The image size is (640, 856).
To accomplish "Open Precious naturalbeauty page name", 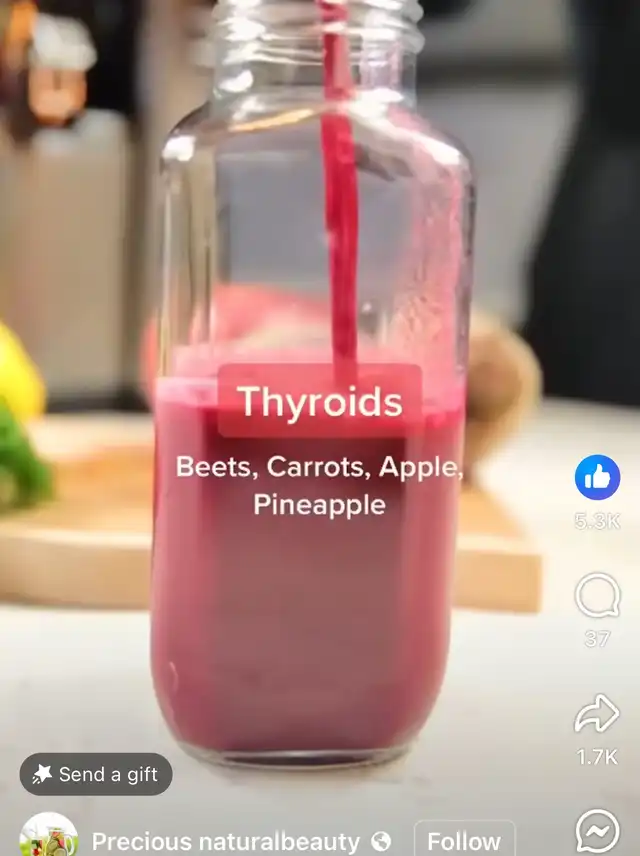I will point(225,841).
